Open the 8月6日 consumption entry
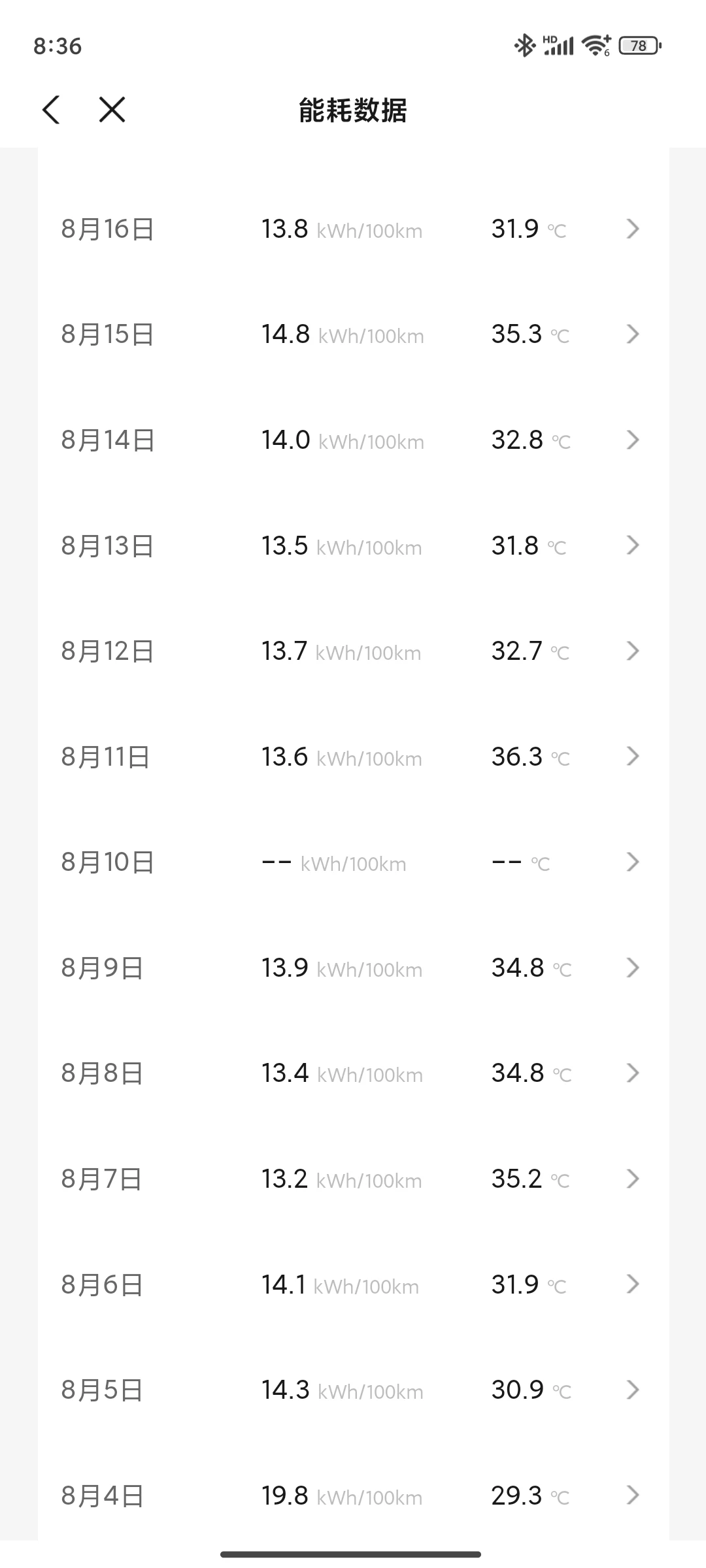 (353, 1284)
